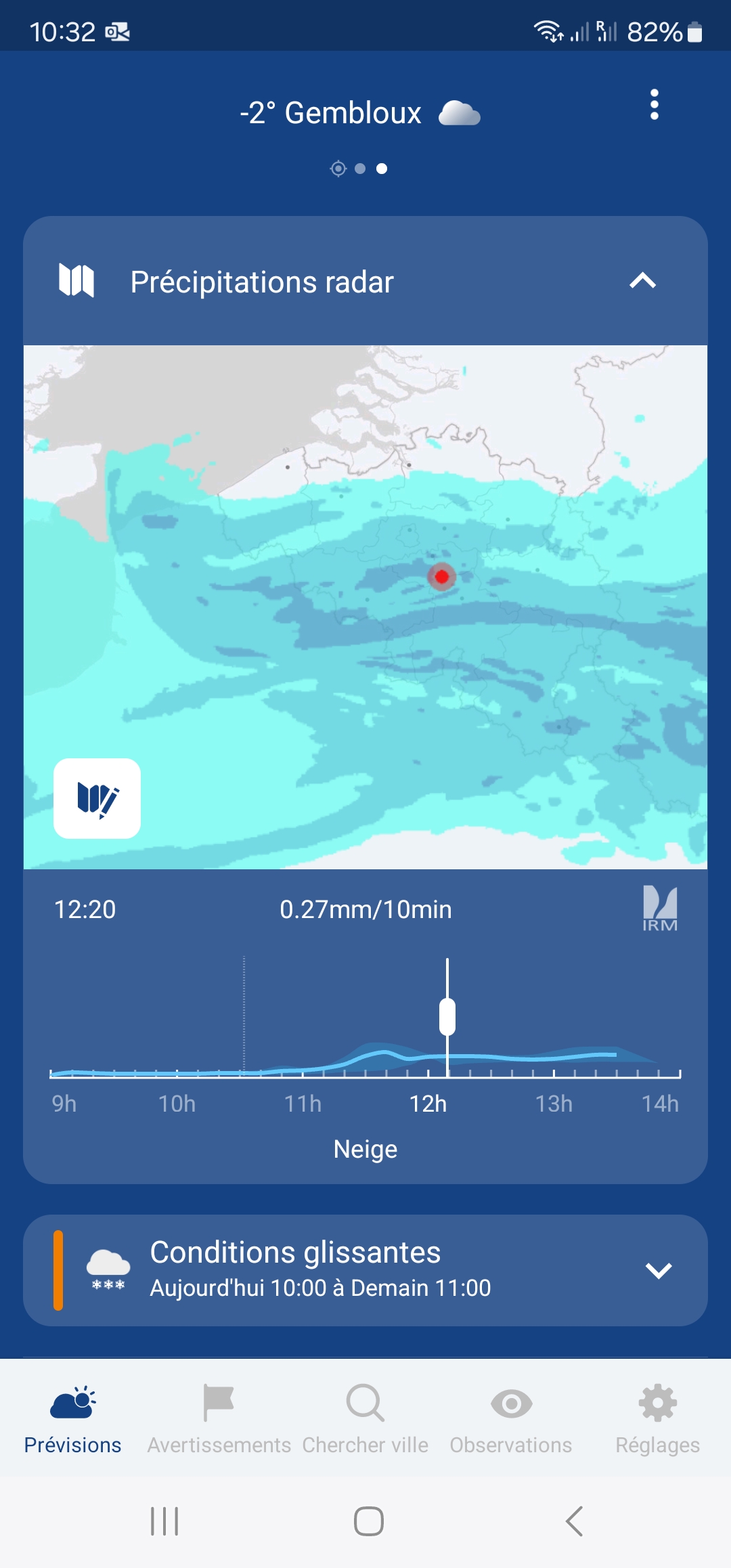Collapse the Précipitations radar section
The height and width of the screenshot is (1568, 731).
click(642, 281)
